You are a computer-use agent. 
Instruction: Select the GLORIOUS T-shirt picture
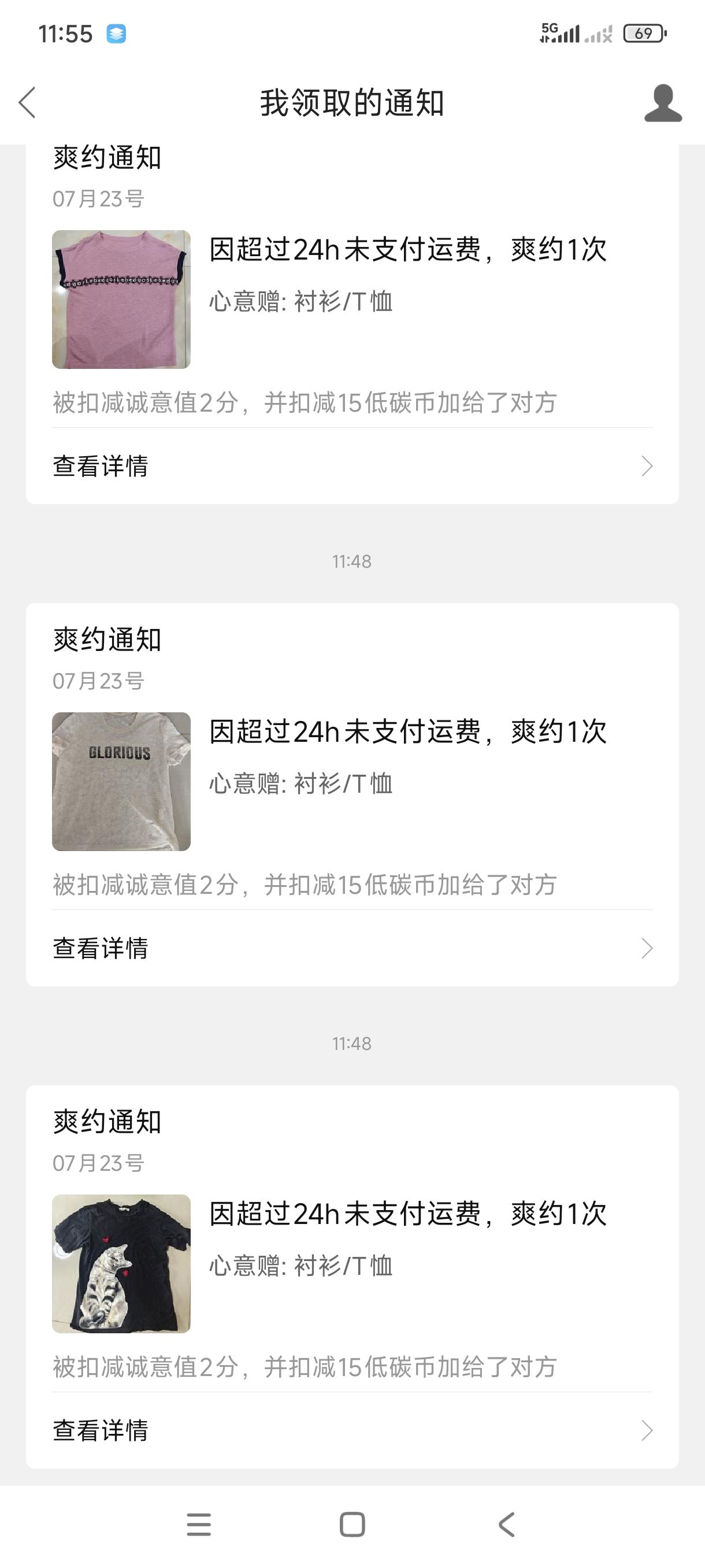point(121,782)
